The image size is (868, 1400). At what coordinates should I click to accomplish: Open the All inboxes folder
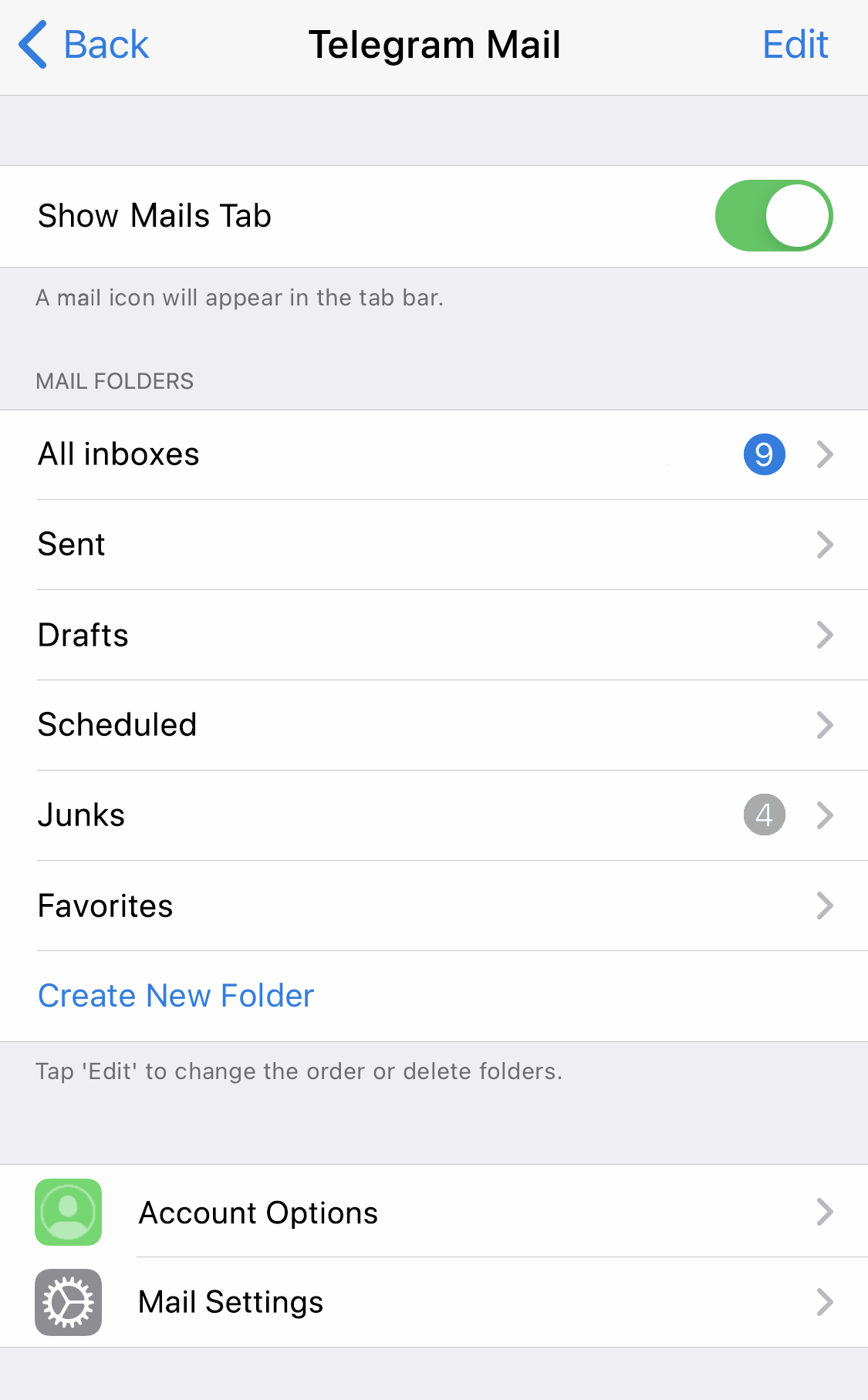pos(434,454)
